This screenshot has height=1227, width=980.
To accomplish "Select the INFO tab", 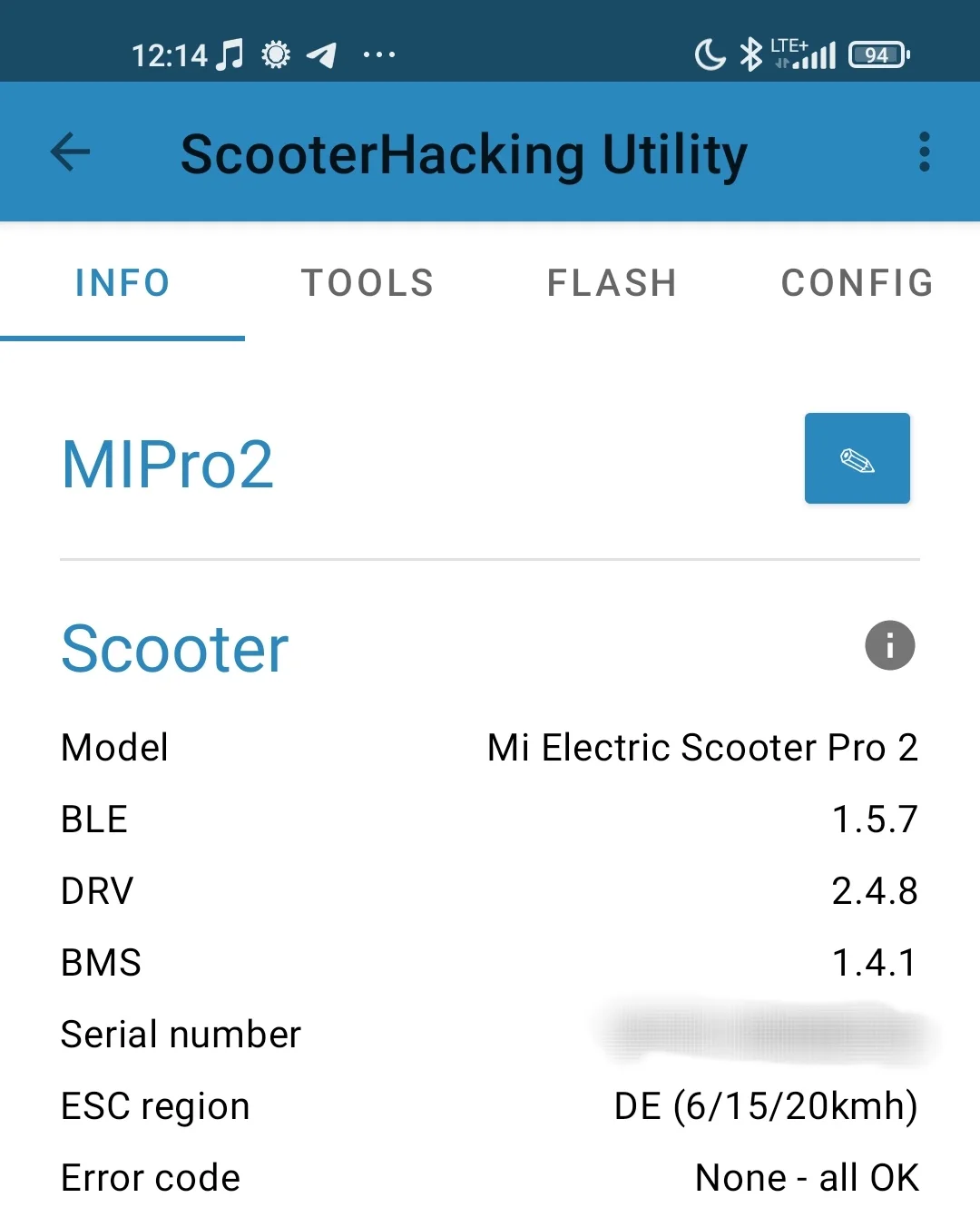I will click(122, 283).
